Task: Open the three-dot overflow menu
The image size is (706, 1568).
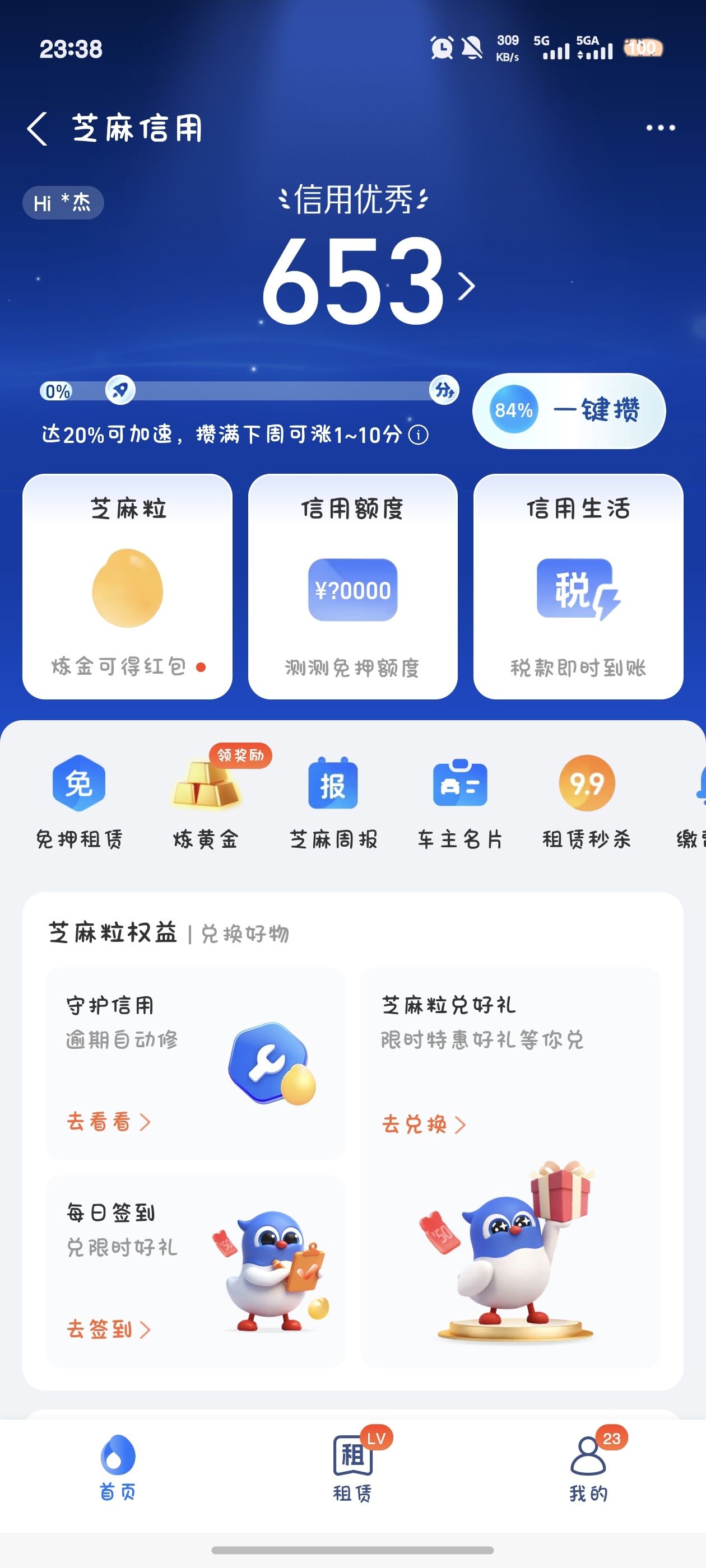Action: 660,128
